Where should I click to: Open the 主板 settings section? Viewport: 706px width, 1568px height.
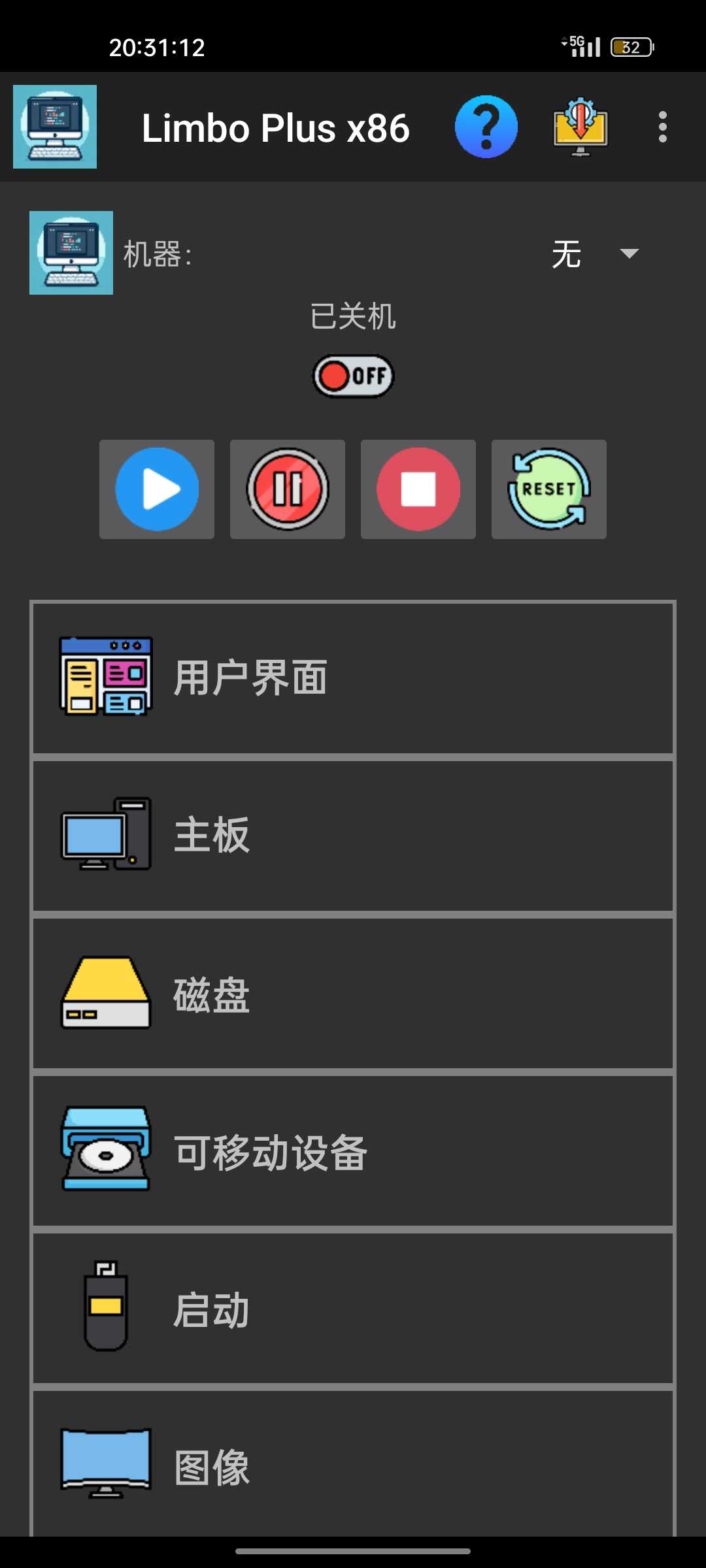(x=353, y=835)
